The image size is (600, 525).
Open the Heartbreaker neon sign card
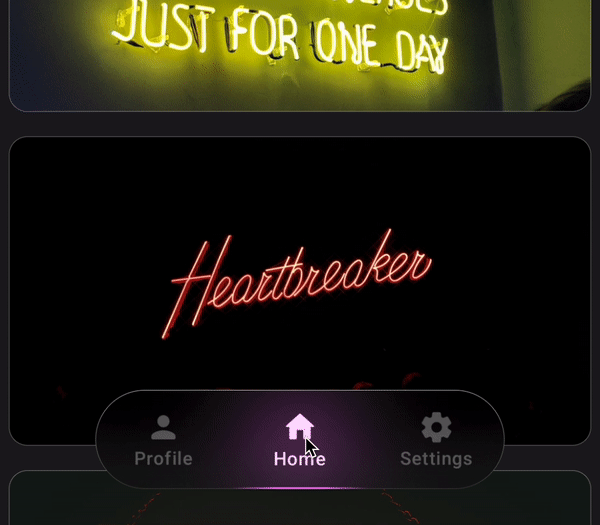[x=300, y=270]
